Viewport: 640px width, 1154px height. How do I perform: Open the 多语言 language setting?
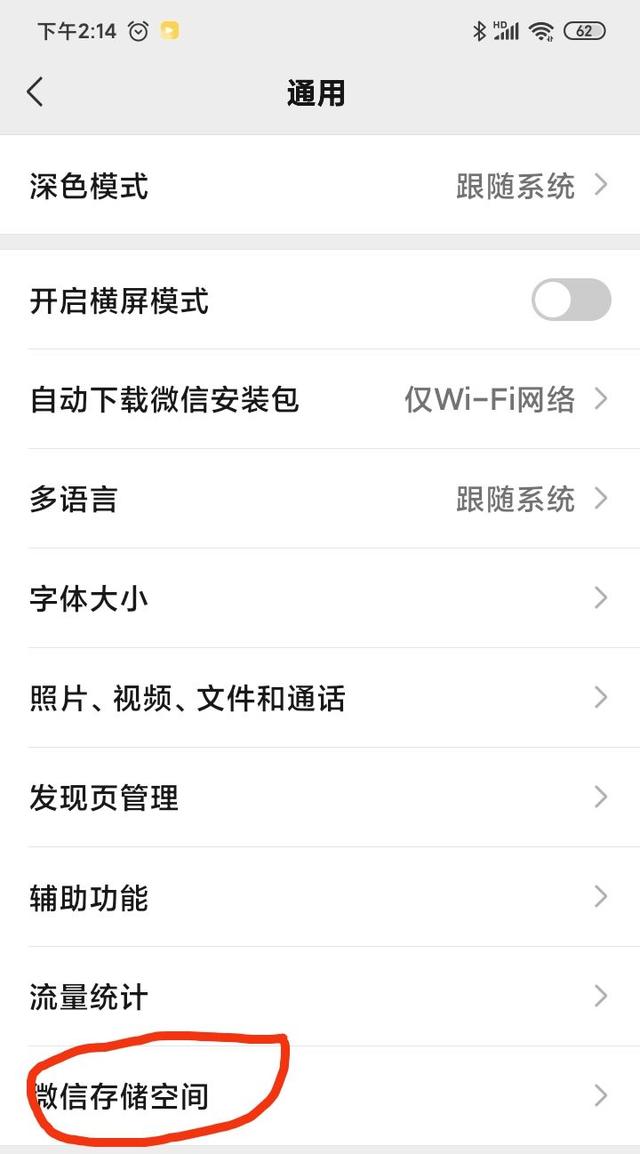pos(320,498)
